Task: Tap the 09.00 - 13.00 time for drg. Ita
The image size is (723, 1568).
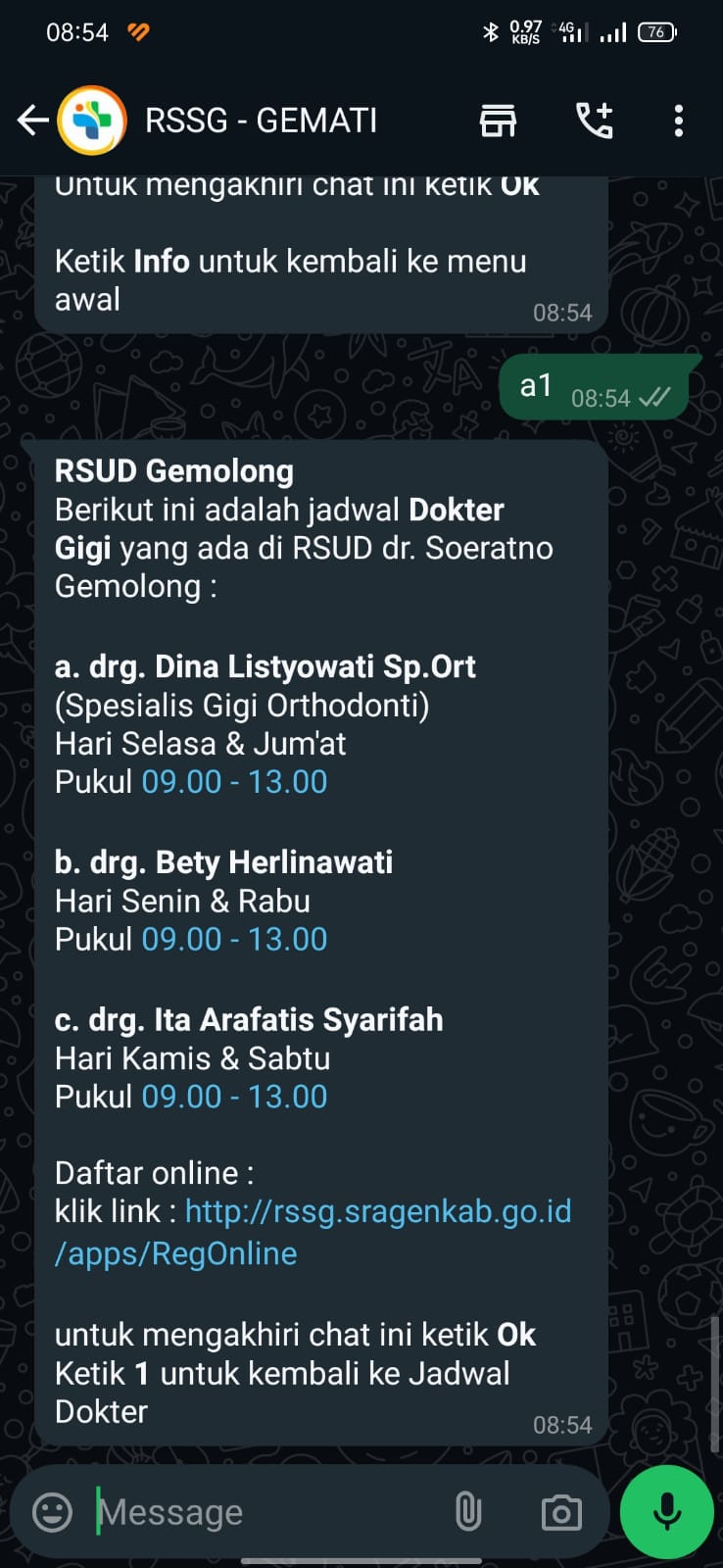Action: pyautogui.click(x=234, y=1097)
